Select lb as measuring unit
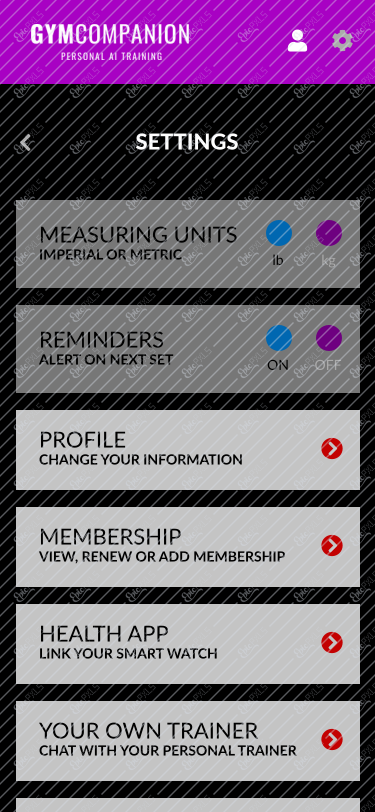 [x=279, y=233]
